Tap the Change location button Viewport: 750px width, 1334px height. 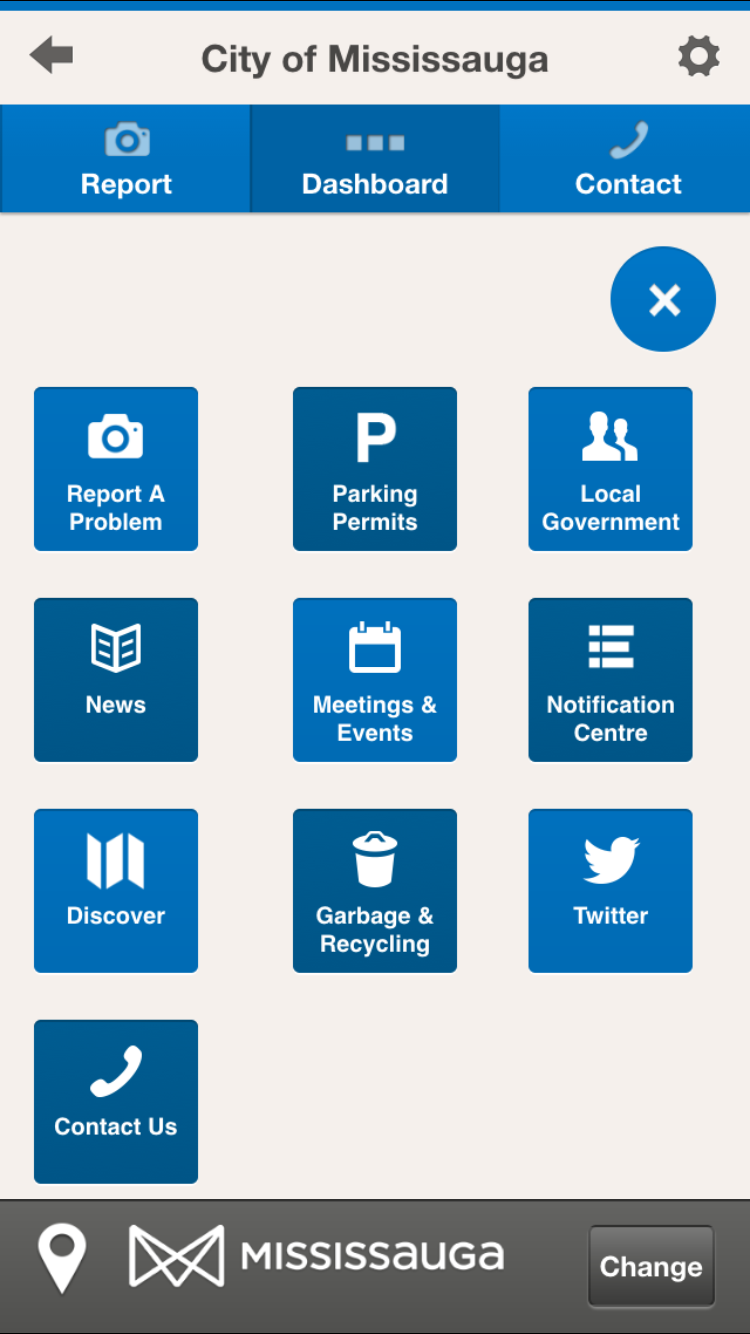pyautogui.click(x=651, y=1266)
